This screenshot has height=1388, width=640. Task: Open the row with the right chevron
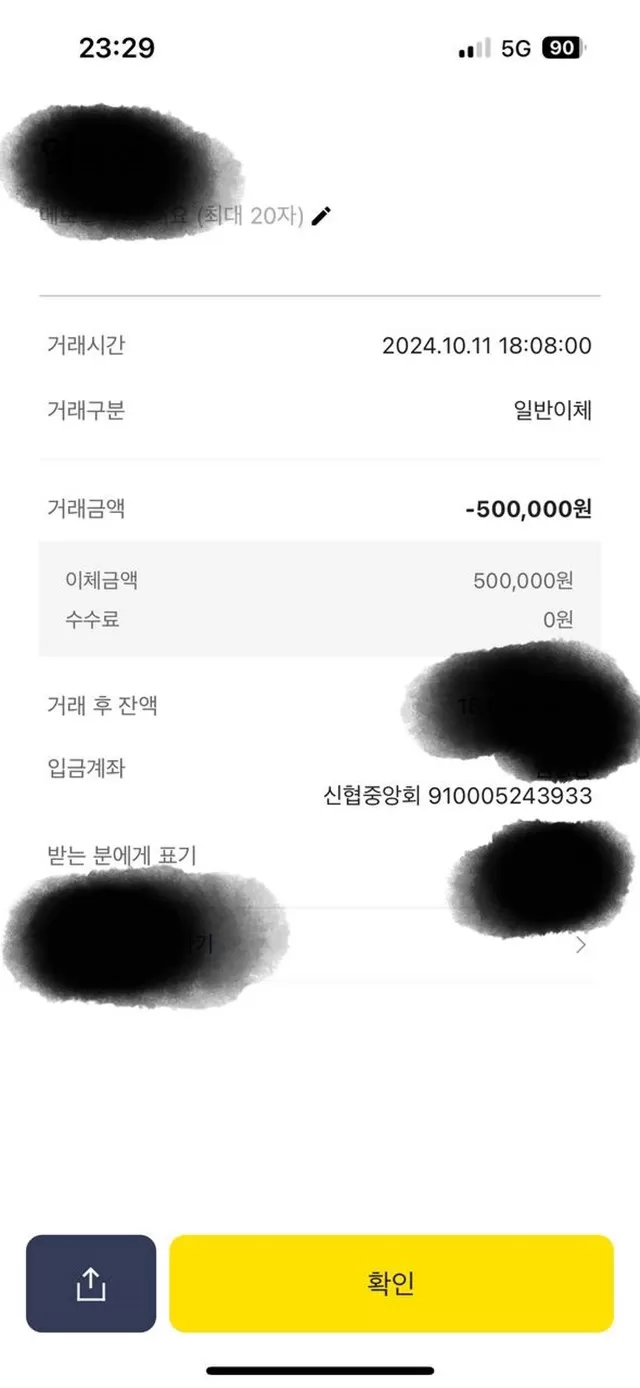pyautogui.click(x=580, y=945)
